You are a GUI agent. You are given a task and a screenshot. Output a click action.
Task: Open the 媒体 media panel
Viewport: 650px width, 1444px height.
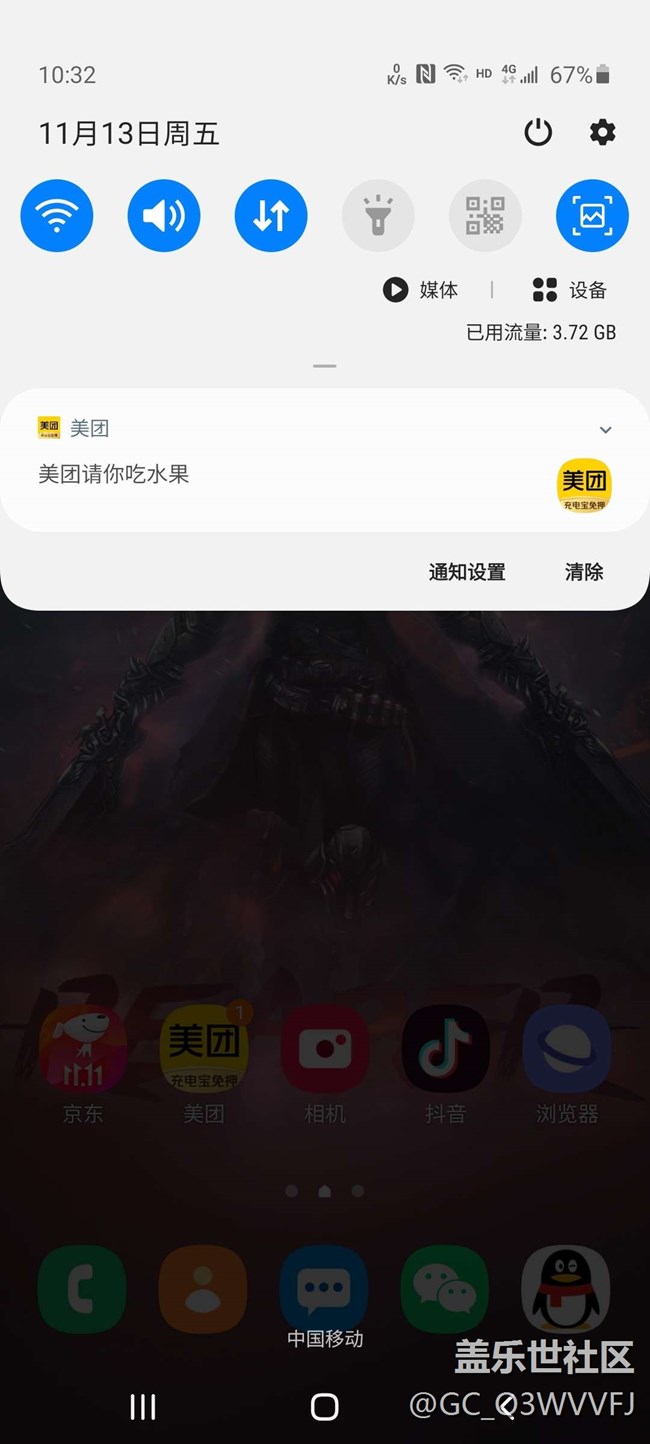[x=421, y=290]
